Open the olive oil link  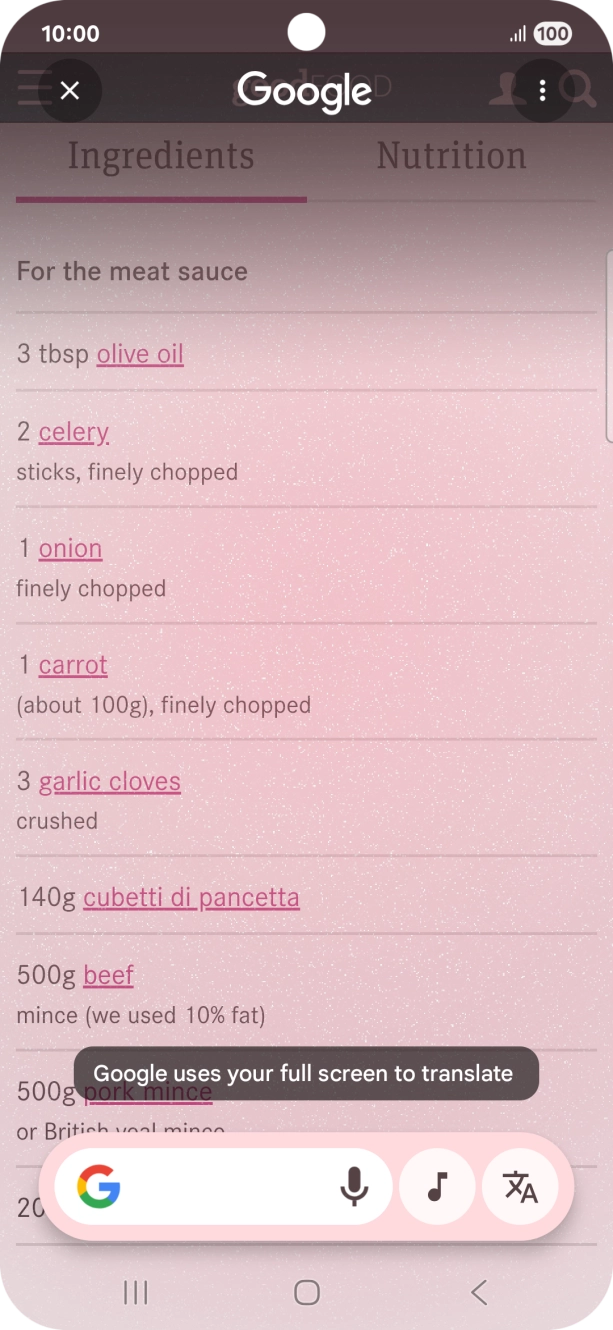tap(140, 354)
